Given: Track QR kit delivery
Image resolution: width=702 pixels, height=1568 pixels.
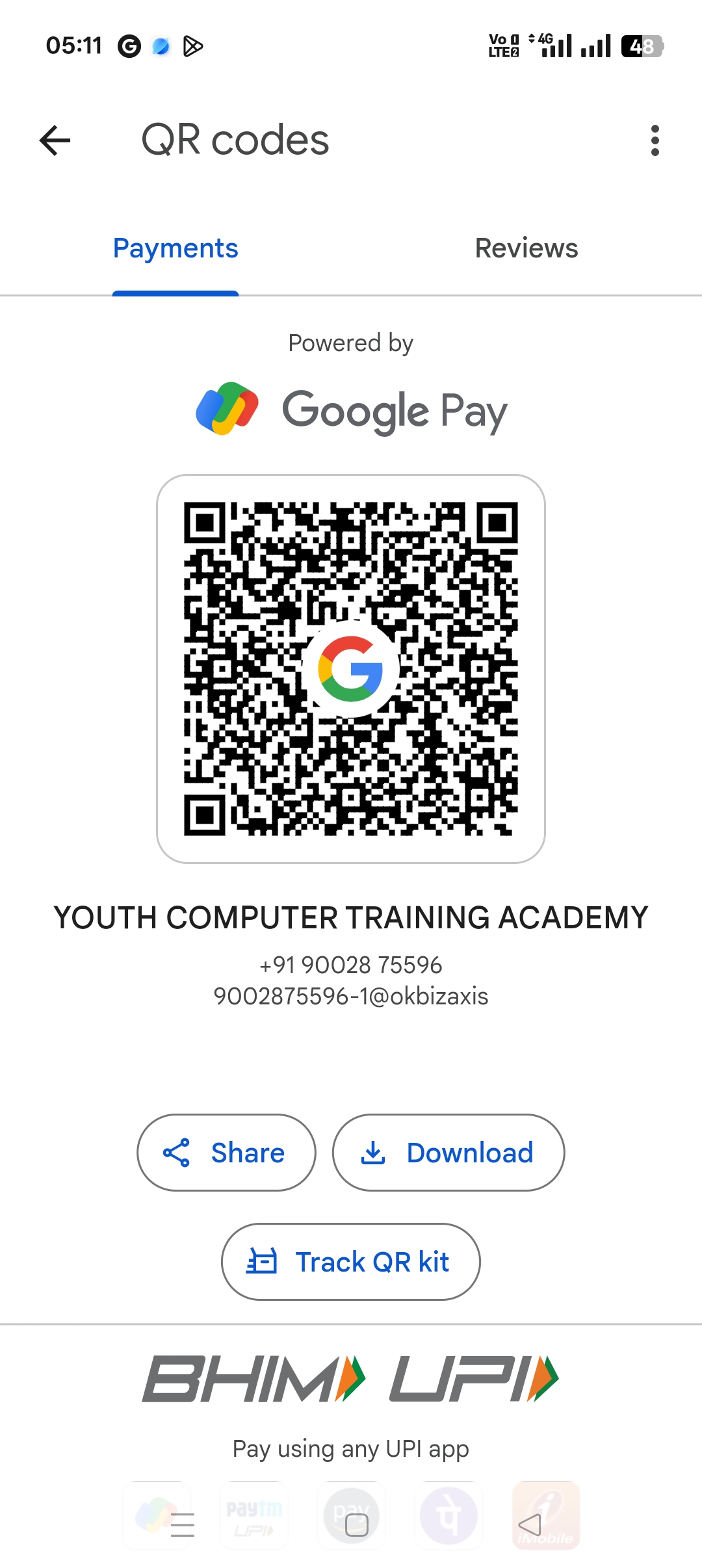Looking at the screenshot, I should 351,1261.
